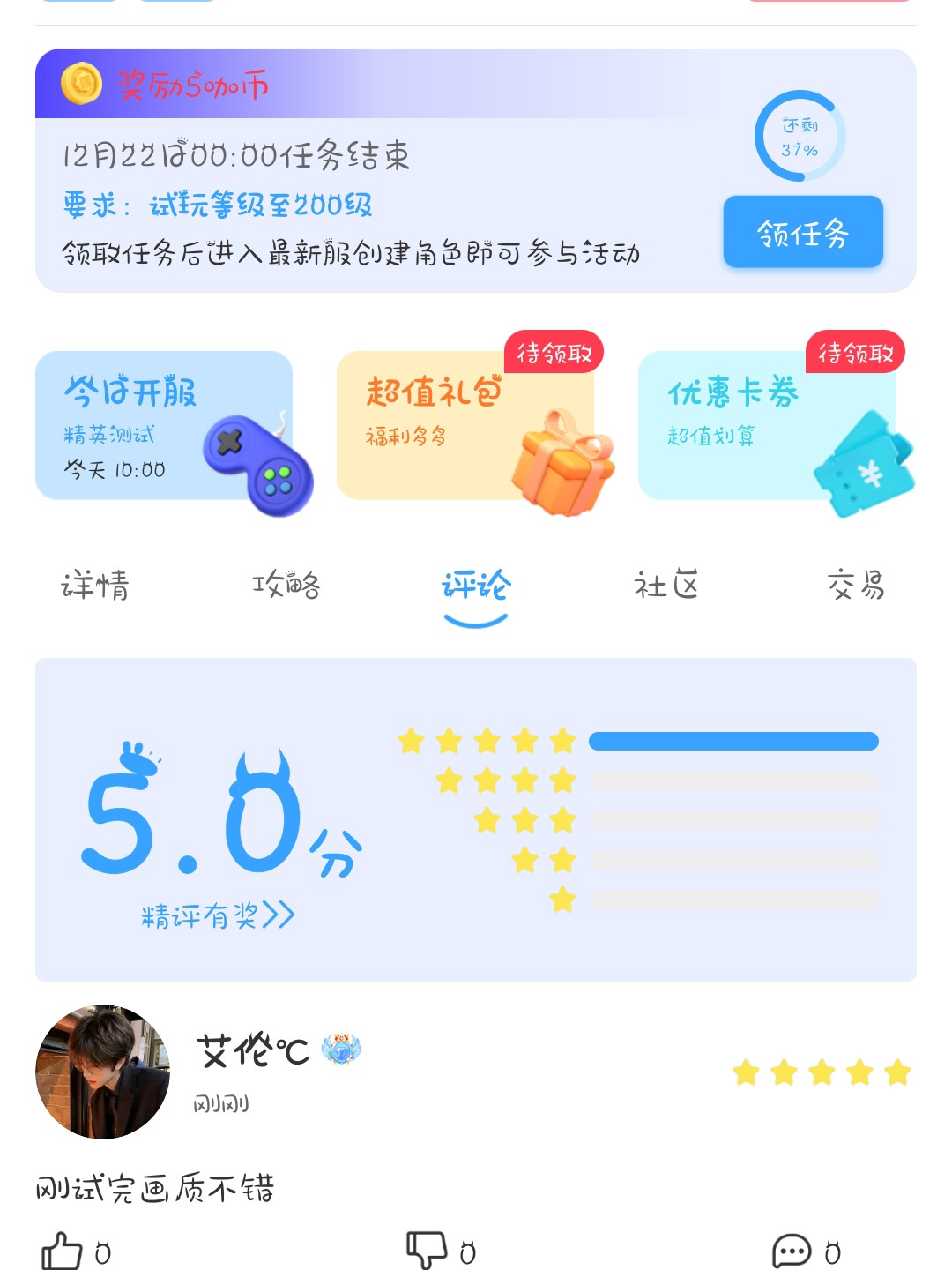Switch to the 攻略 tab
952x1270 pixels.
(286, 585)
